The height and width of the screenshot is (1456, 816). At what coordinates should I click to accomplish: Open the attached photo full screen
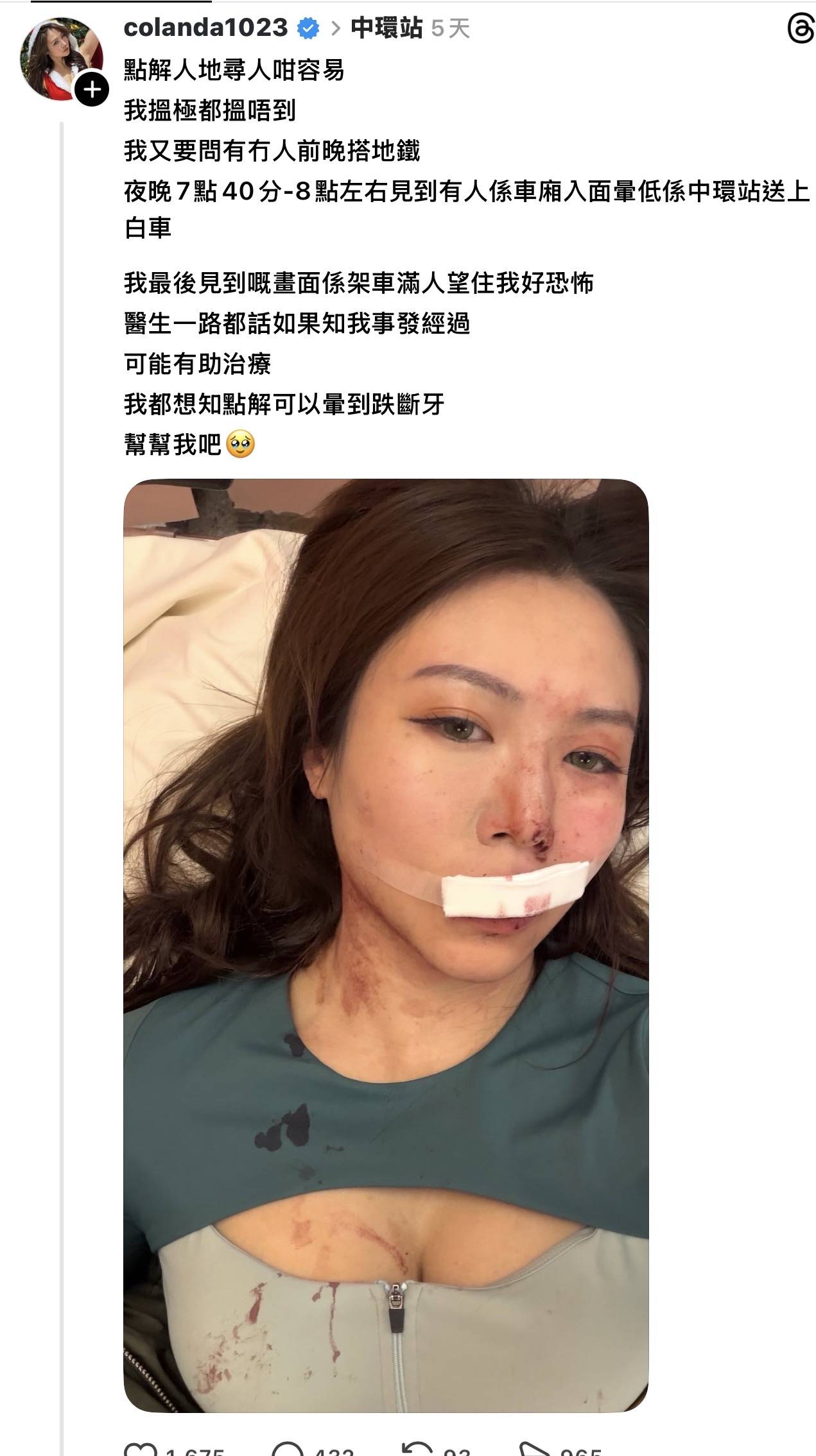click(386, 943)
